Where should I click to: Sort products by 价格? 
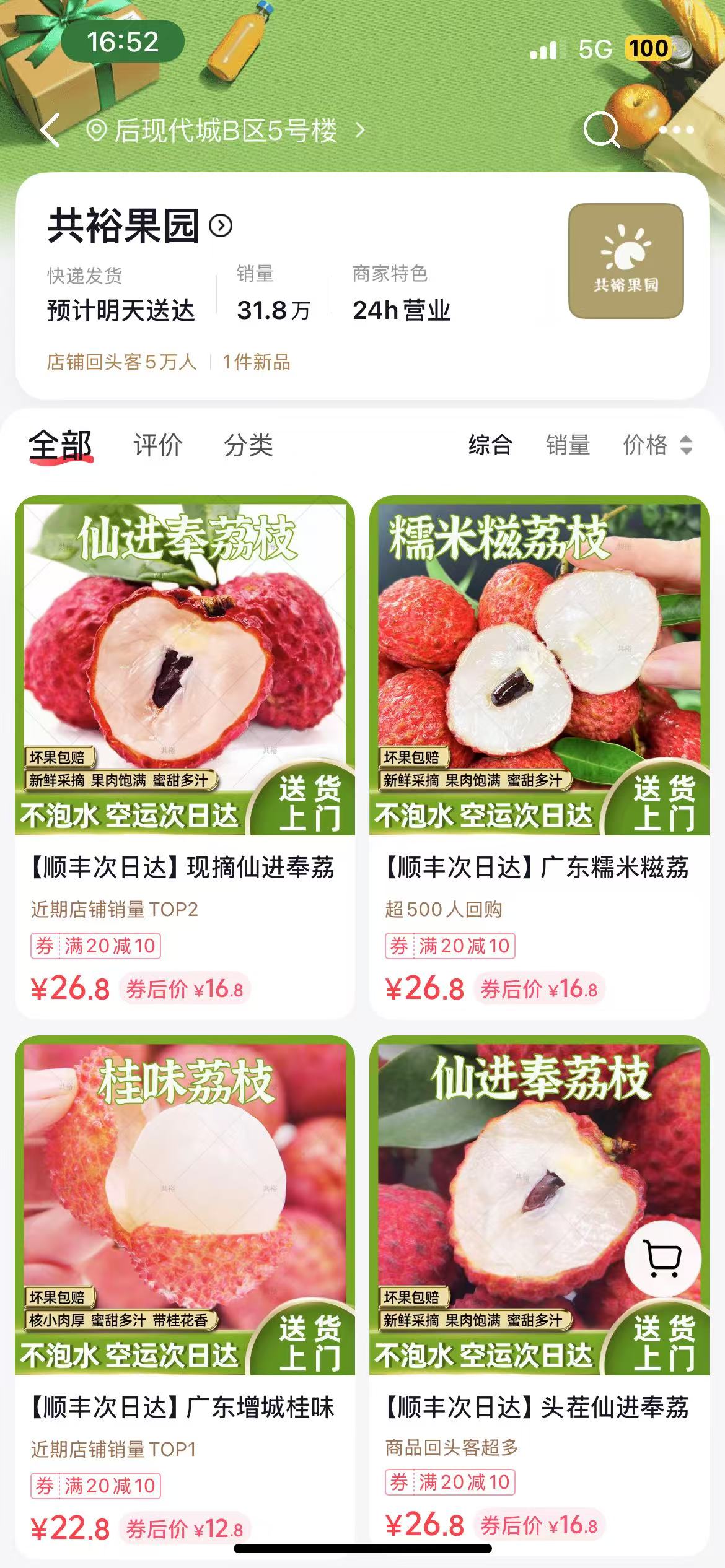click(656, 445)
